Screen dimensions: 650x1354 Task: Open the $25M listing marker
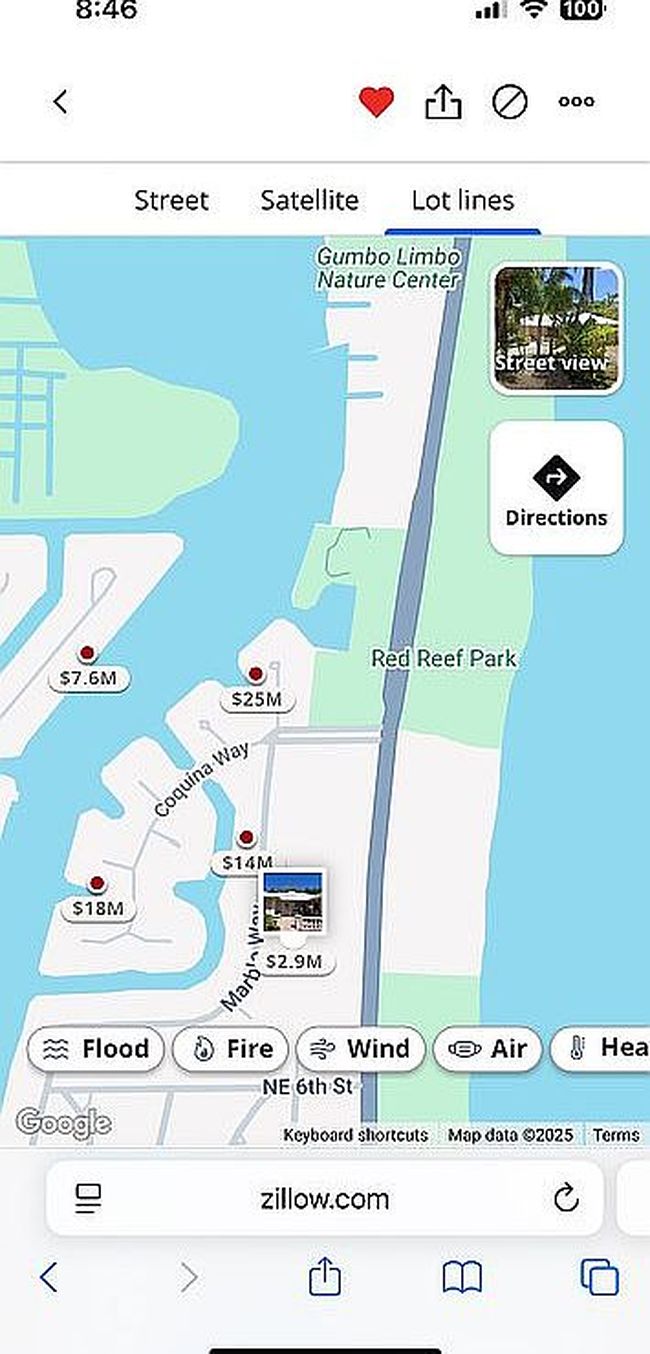tap(256, 697)
